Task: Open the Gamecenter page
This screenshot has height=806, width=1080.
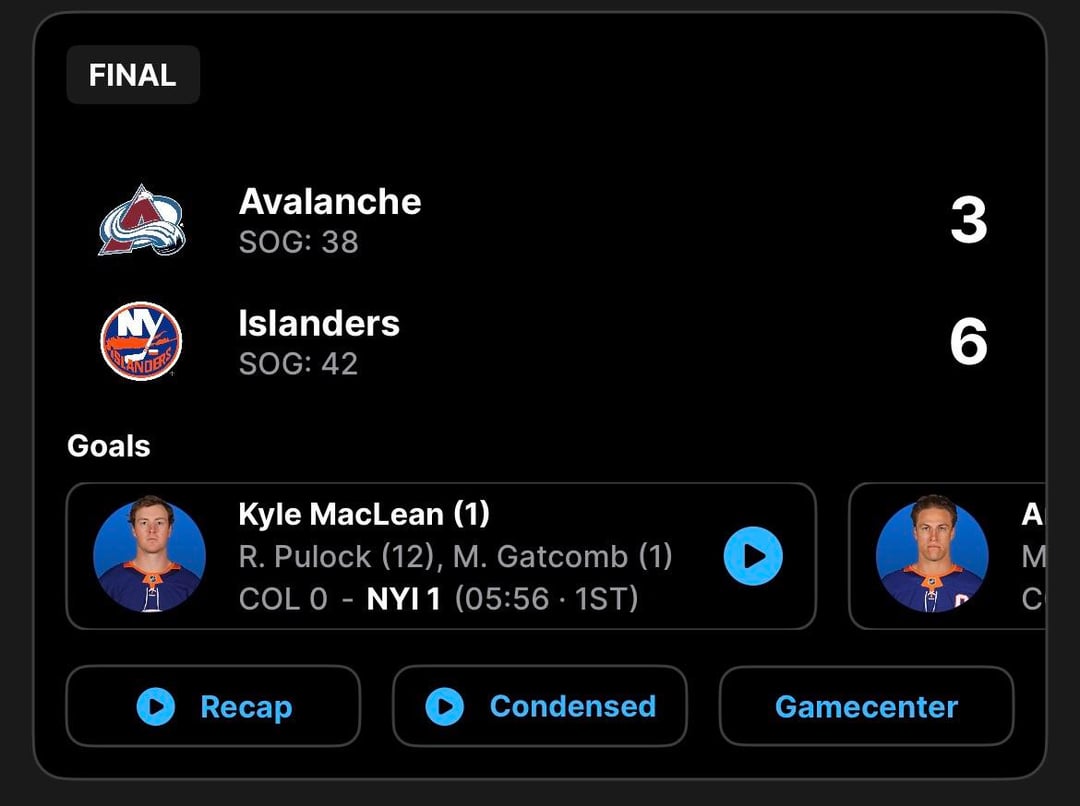Action: 866,707
